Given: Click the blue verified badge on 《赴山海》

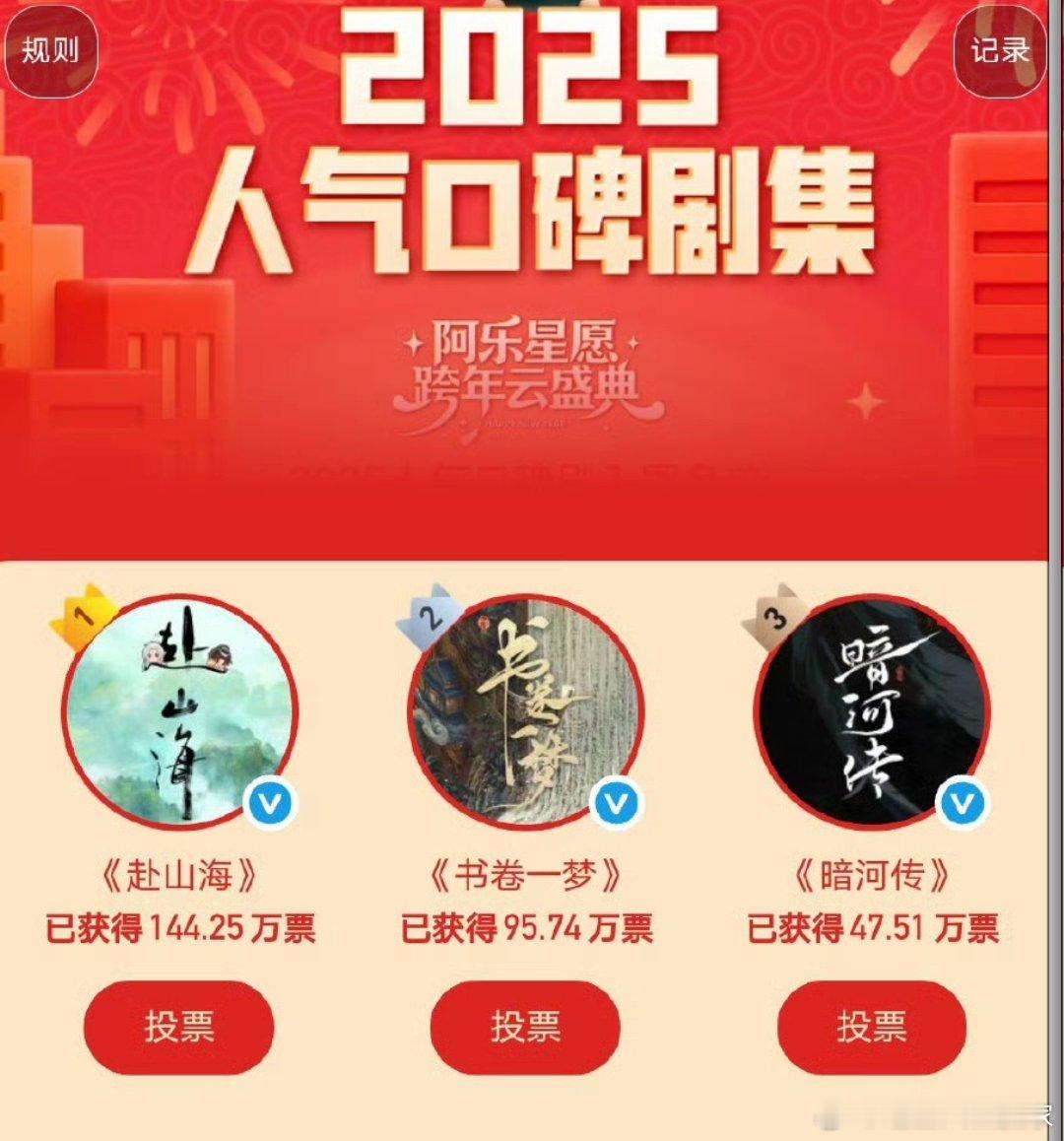Looking at the screenshot, I should pos(271,803).
